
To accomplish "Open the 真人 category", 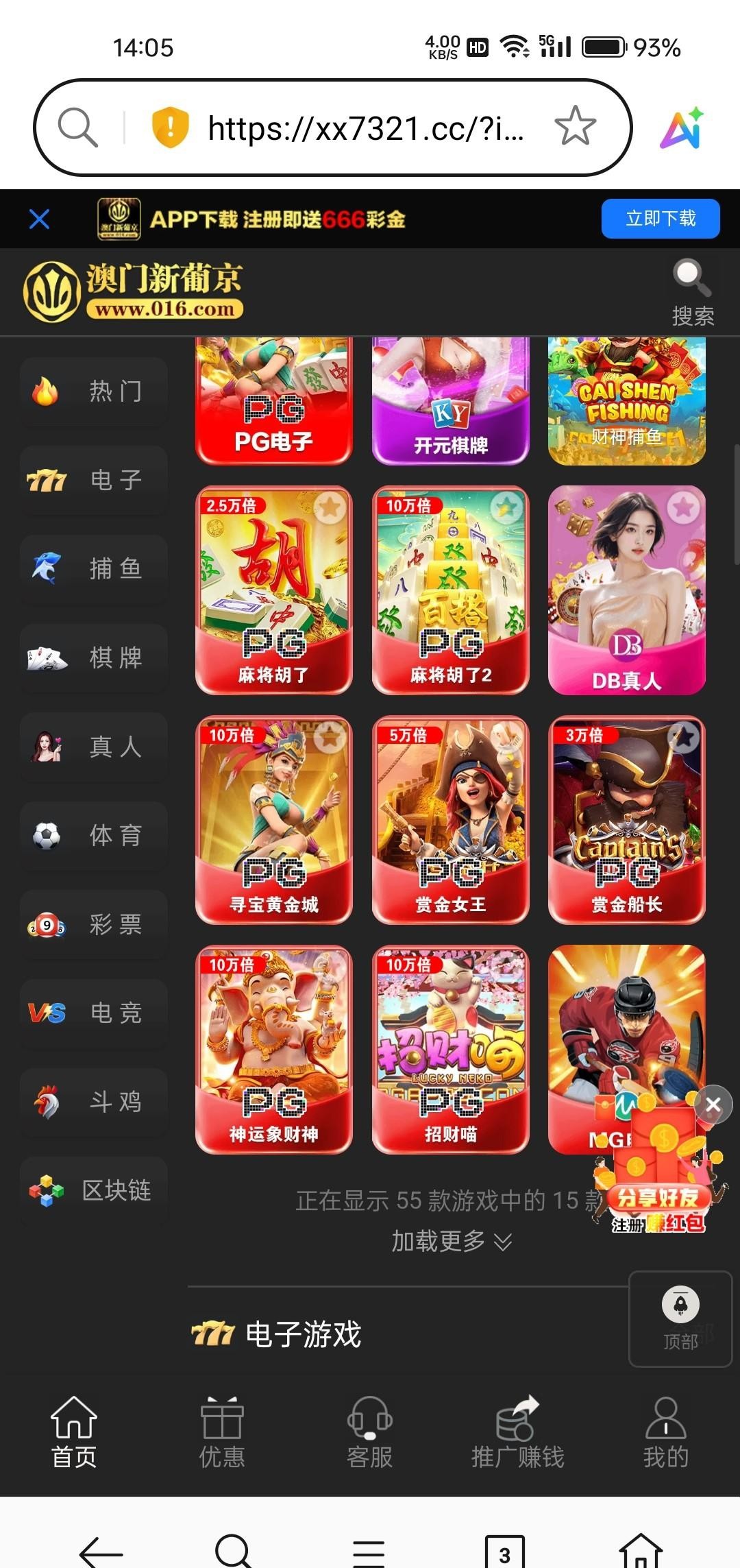I will tap(94, 747).
